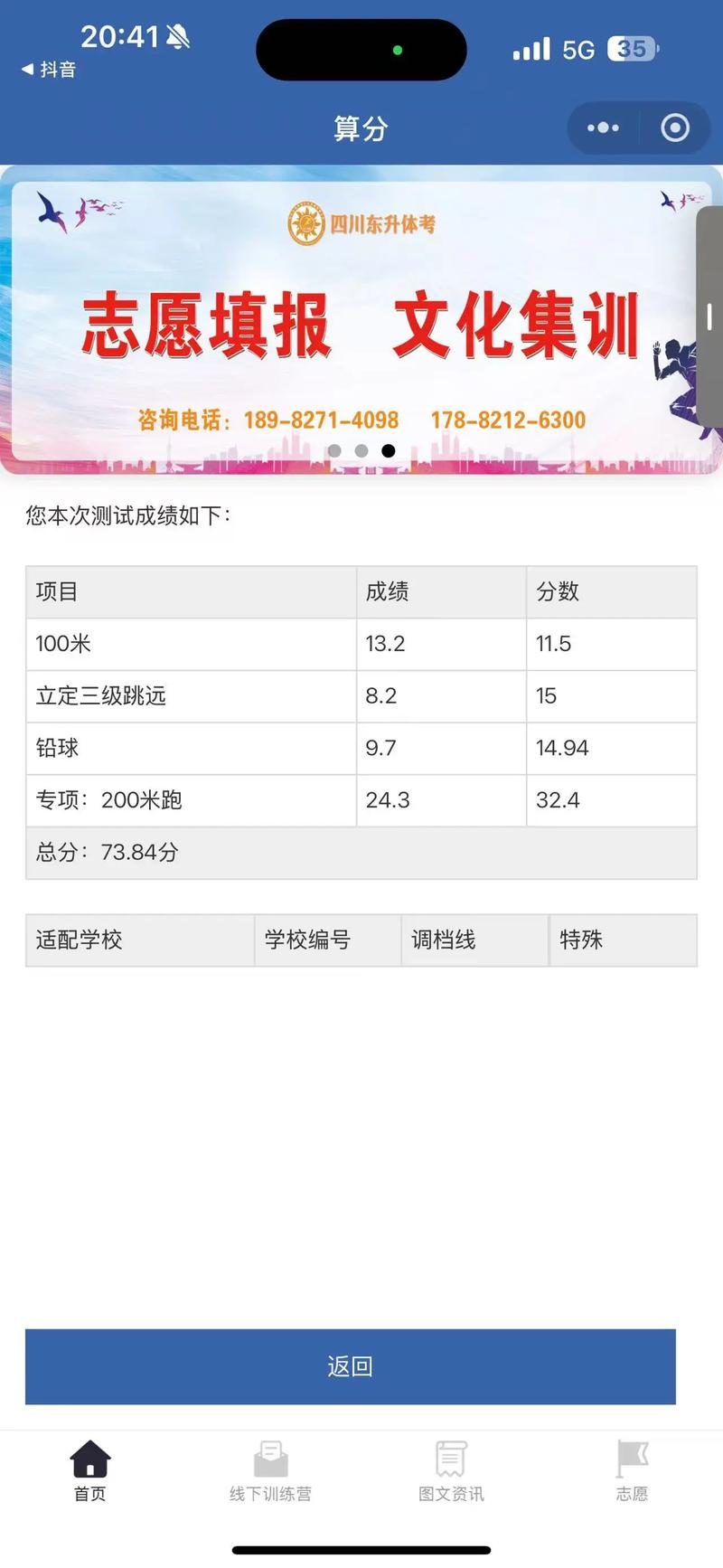Tap the mini program close circle icon
The height and width of the screenshot is (1568, 723).
point(675,128)
